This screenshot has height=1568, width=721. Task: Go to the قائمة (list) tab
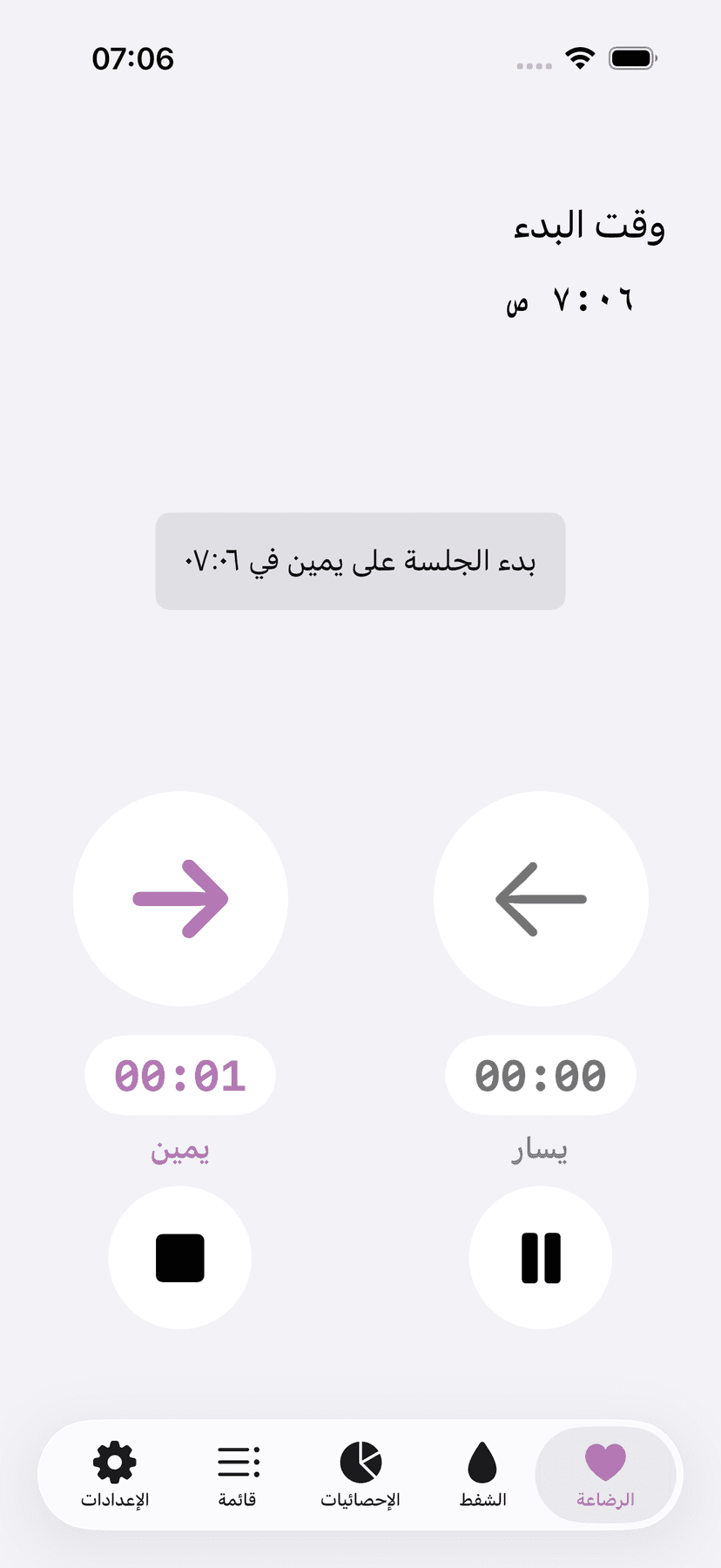pyautogui.click(x=238, y=1474)
